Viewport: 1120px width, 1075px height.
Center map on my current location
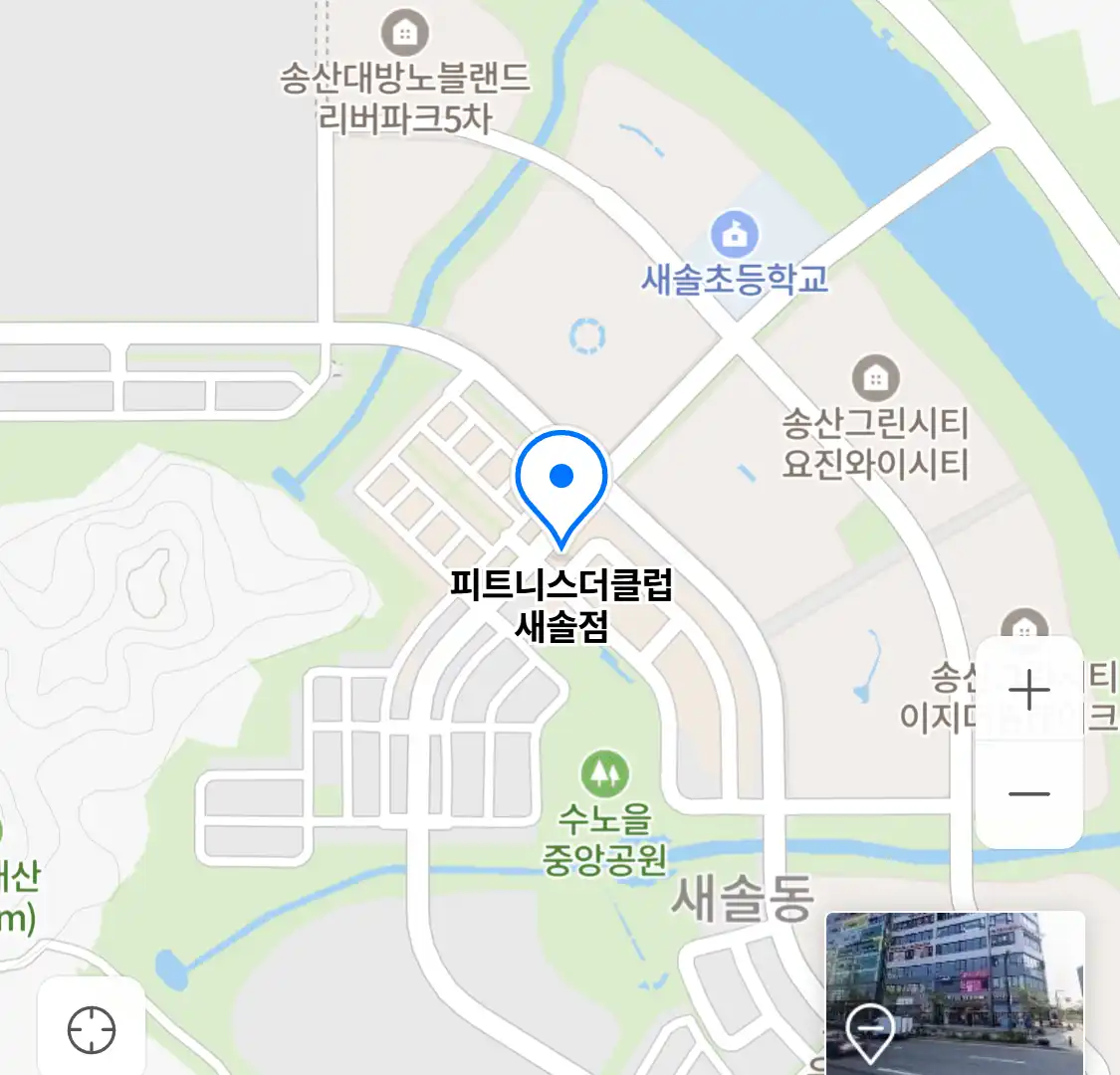tap(92, 1029)
